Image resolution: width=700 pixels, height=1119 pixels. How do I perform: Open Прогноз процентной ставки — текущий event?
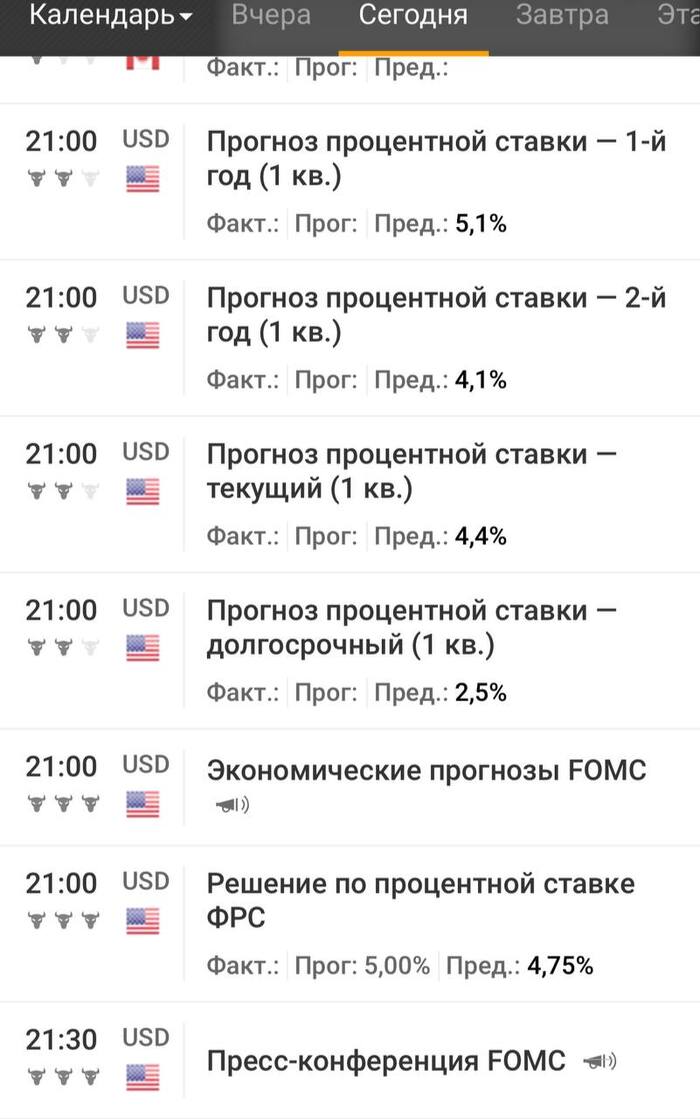coord(410,472)
